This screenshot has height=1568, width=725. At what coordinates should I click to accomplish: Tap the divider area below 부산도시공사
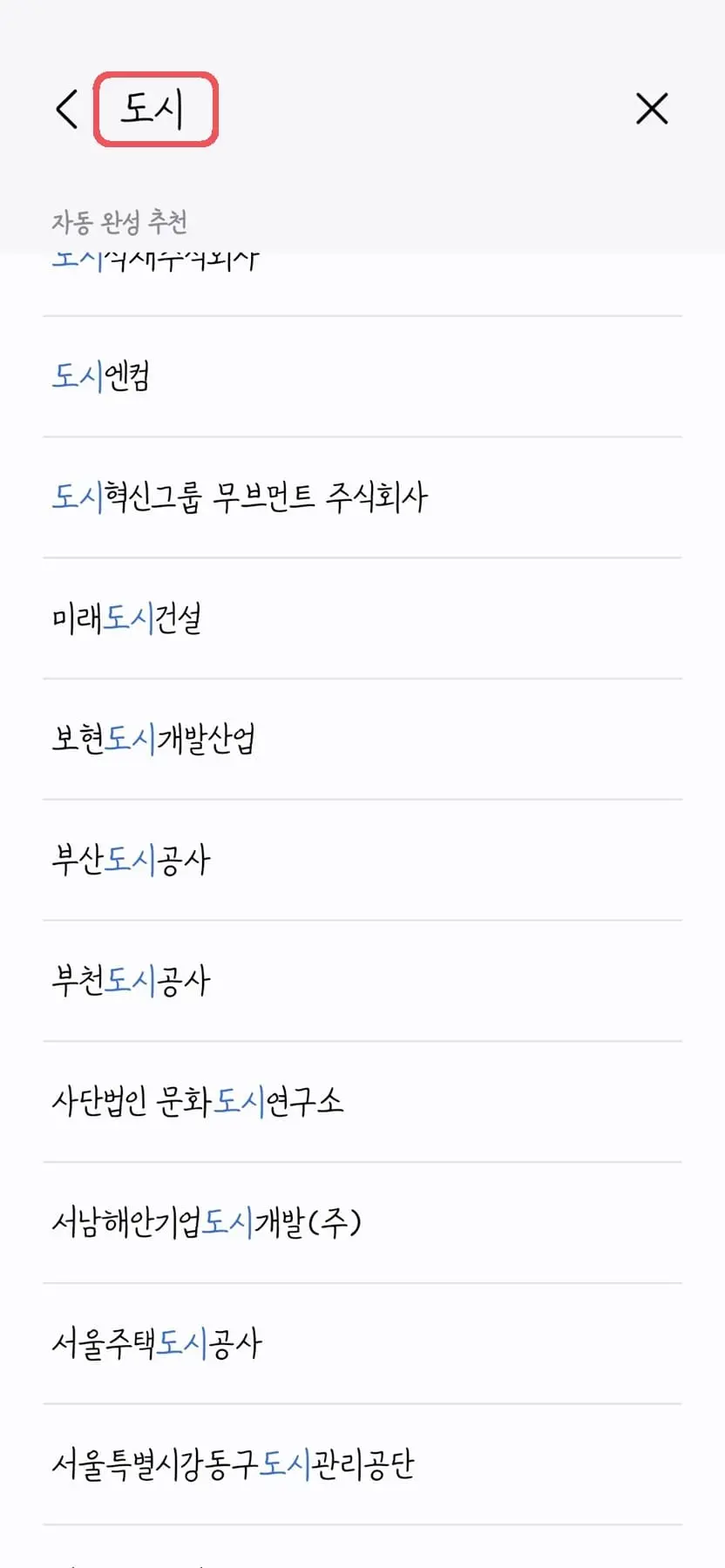coord(362,918)
